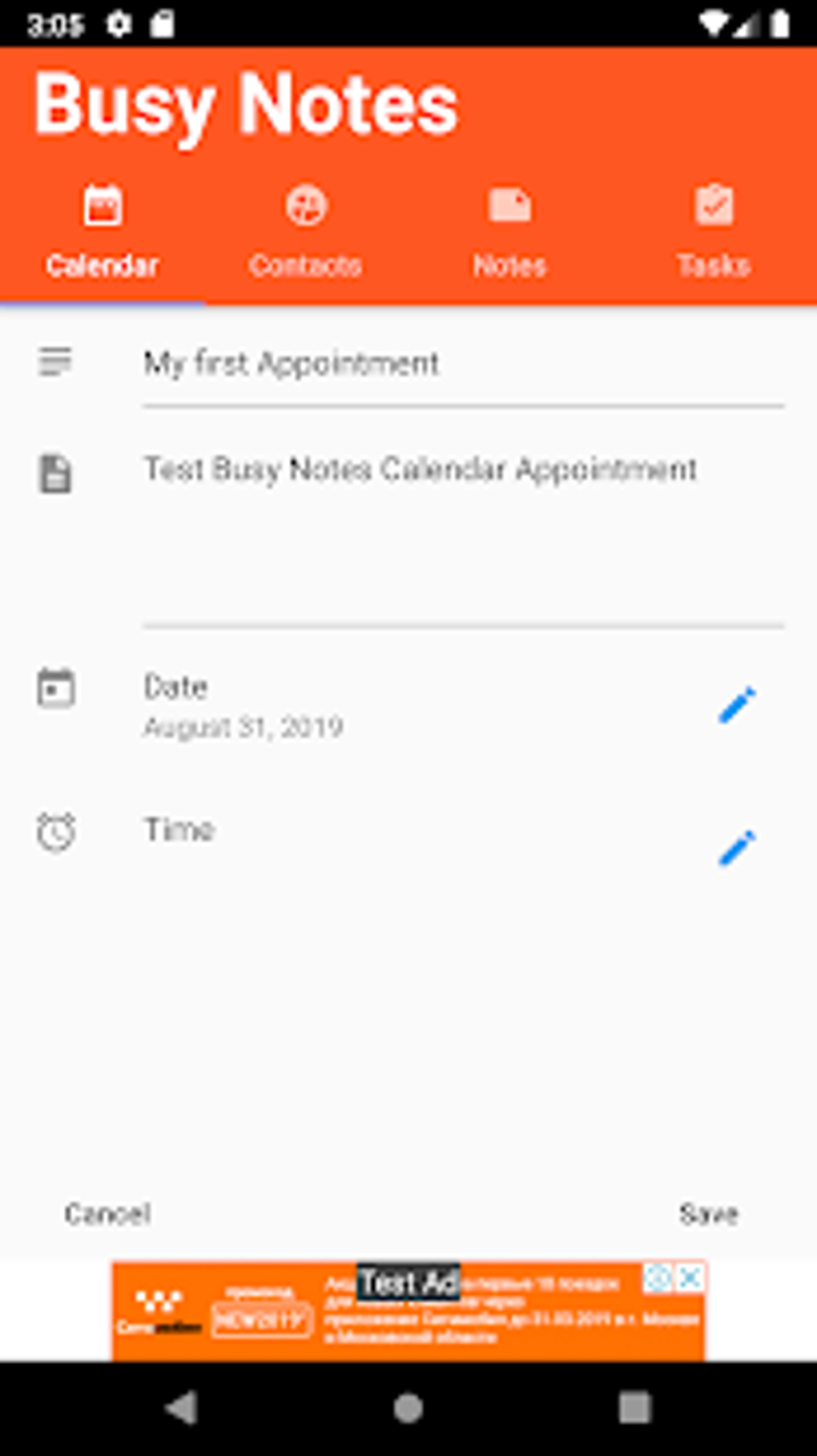Viewport: 817px width, 1456px height.
Task: Close the test ad banner
Action: point(690,1279)
